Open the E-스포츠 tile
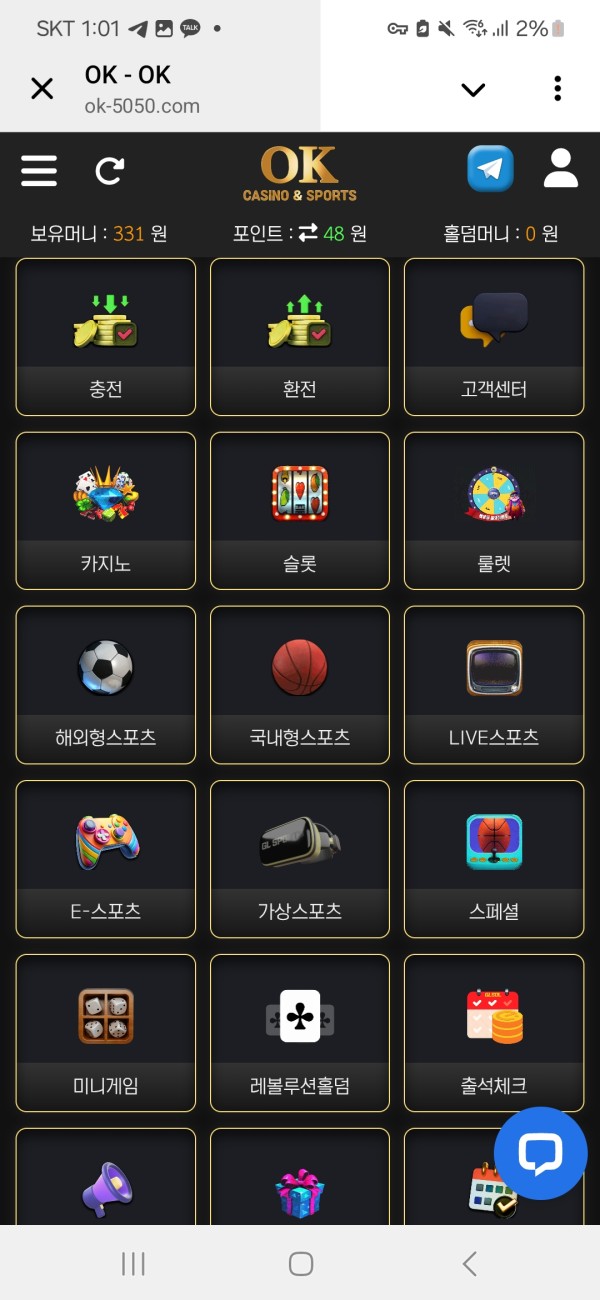The width and height of the screenshot is (600, 1300). (106, 859)
